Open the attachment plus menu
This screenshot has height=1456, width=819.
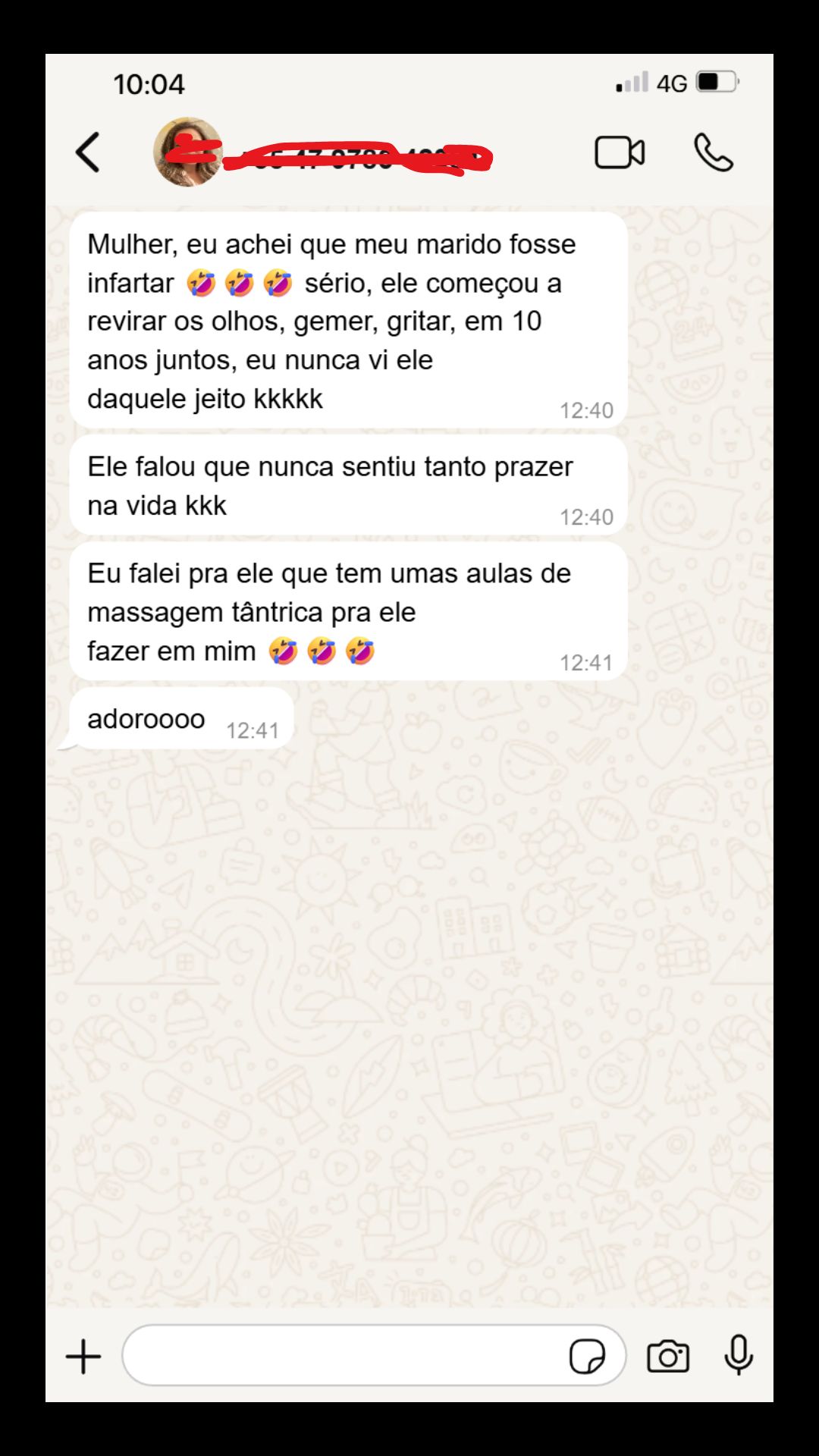tap(83, 1357)
